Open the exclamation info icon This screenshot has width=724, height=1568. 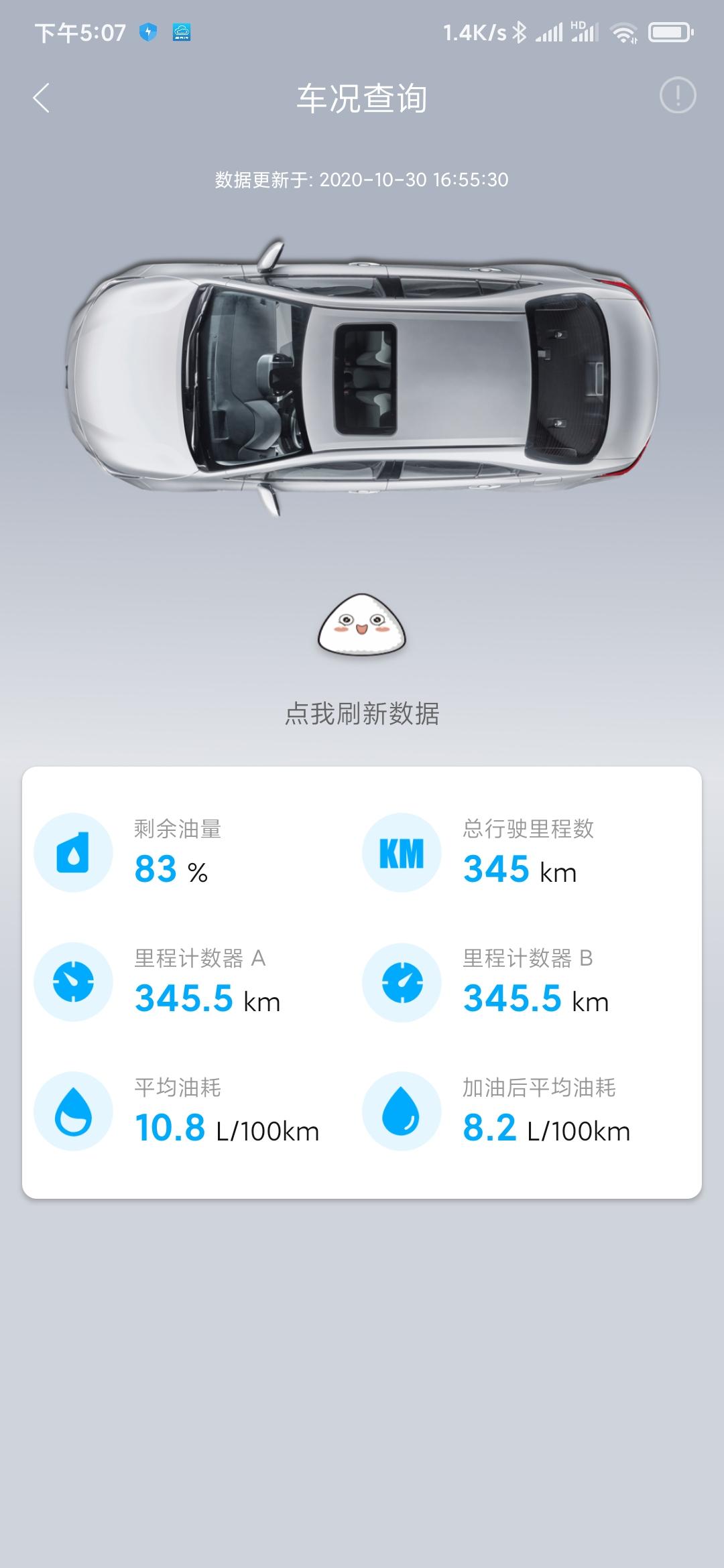click(678, 95)
